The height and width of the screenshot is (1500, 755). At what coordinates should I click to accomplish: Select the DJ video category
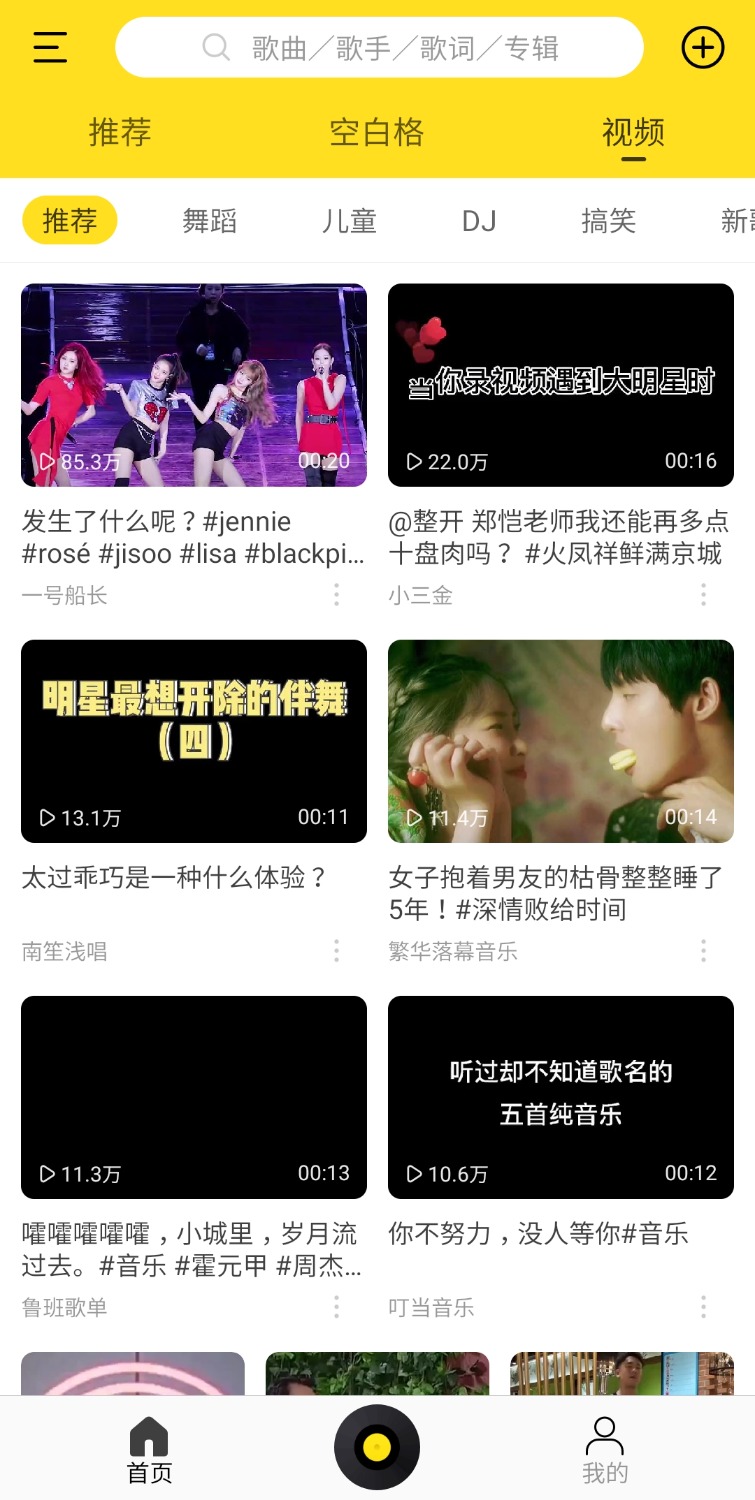(479, 221)
